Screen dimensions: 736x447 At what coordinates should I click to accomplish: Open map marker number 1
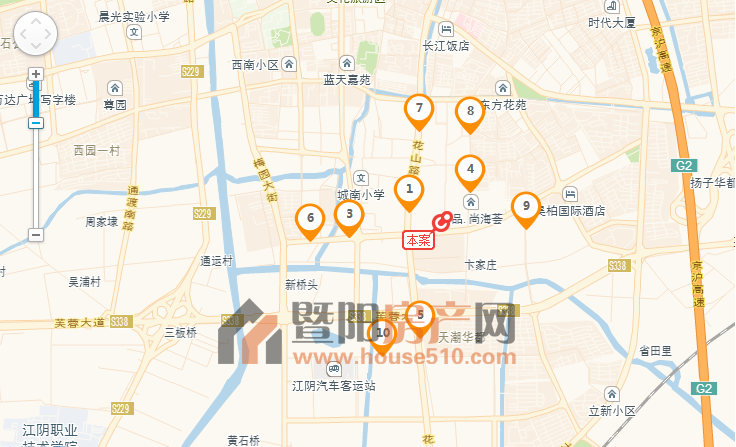pos(408,189)
